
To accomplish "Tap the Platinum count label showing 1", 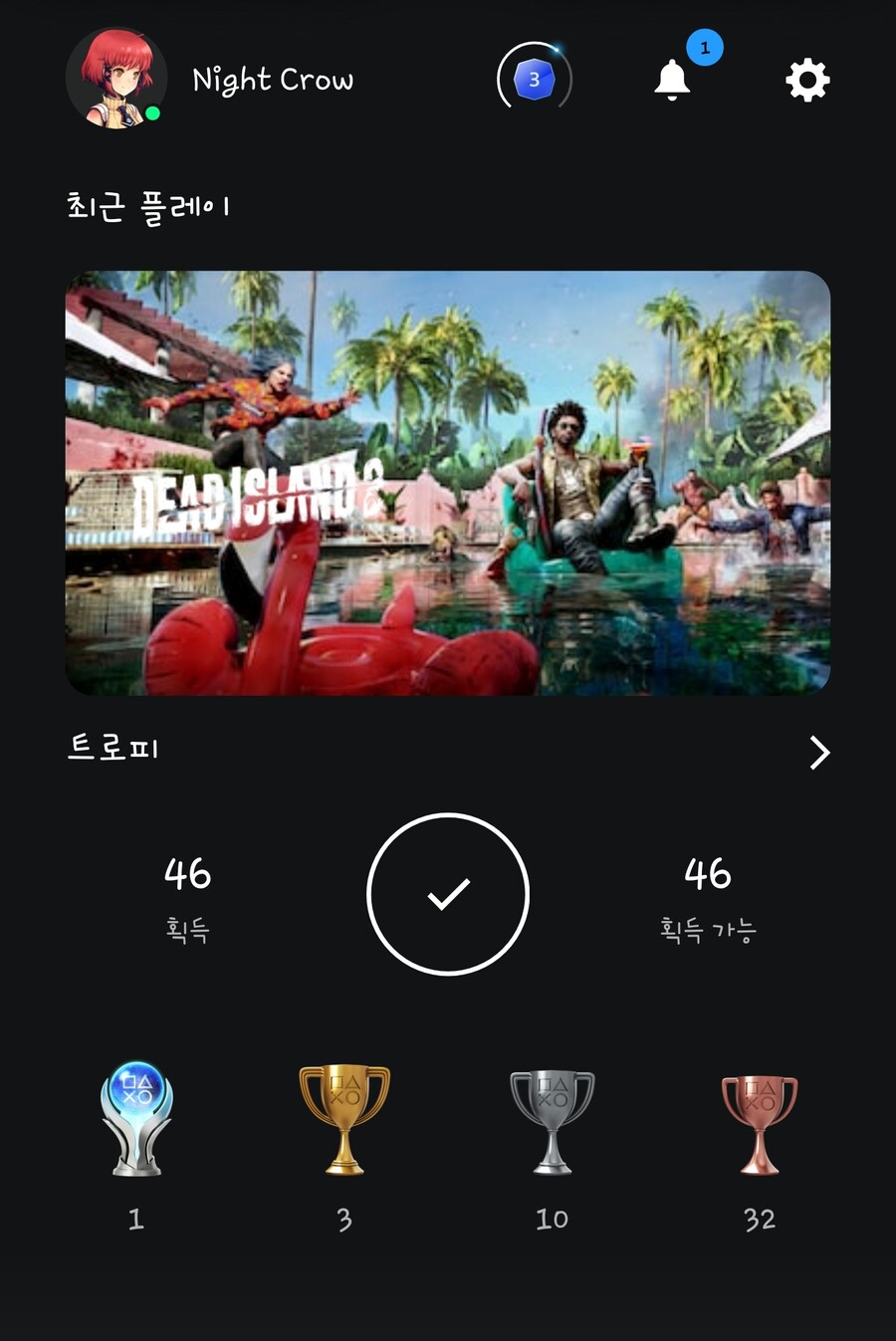I will [135, 1218].
